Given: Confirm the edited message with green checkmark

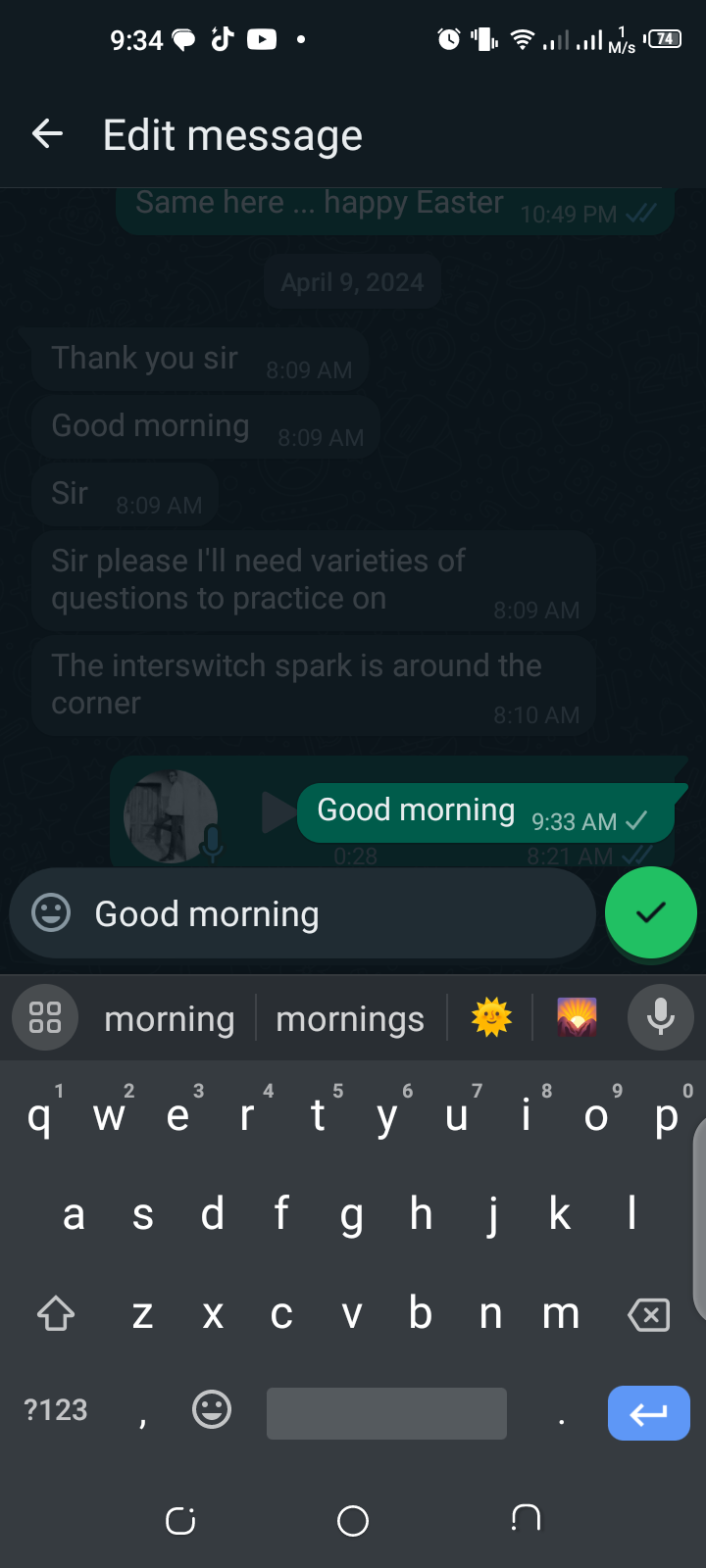Looking at the screenshot, I should [650, 912].
